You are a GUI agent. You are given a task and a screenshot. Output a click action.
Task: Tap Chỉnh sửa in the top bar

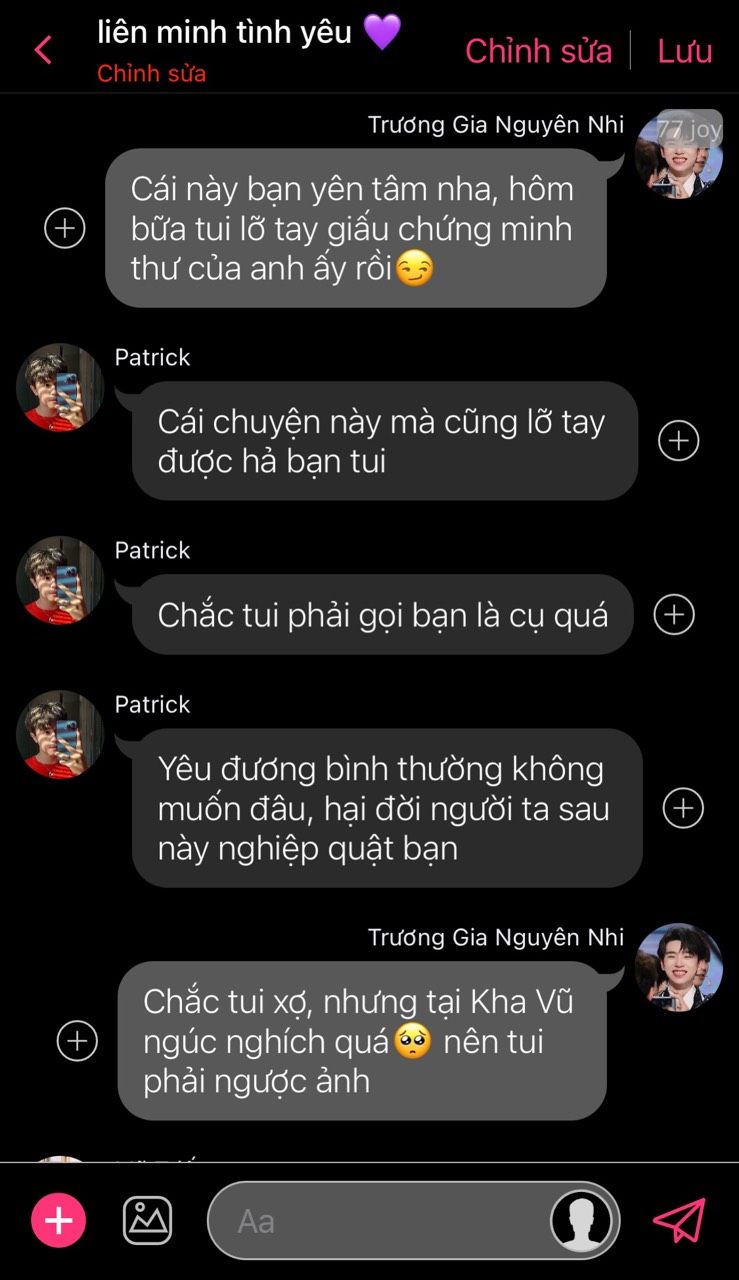pos(538,51)
